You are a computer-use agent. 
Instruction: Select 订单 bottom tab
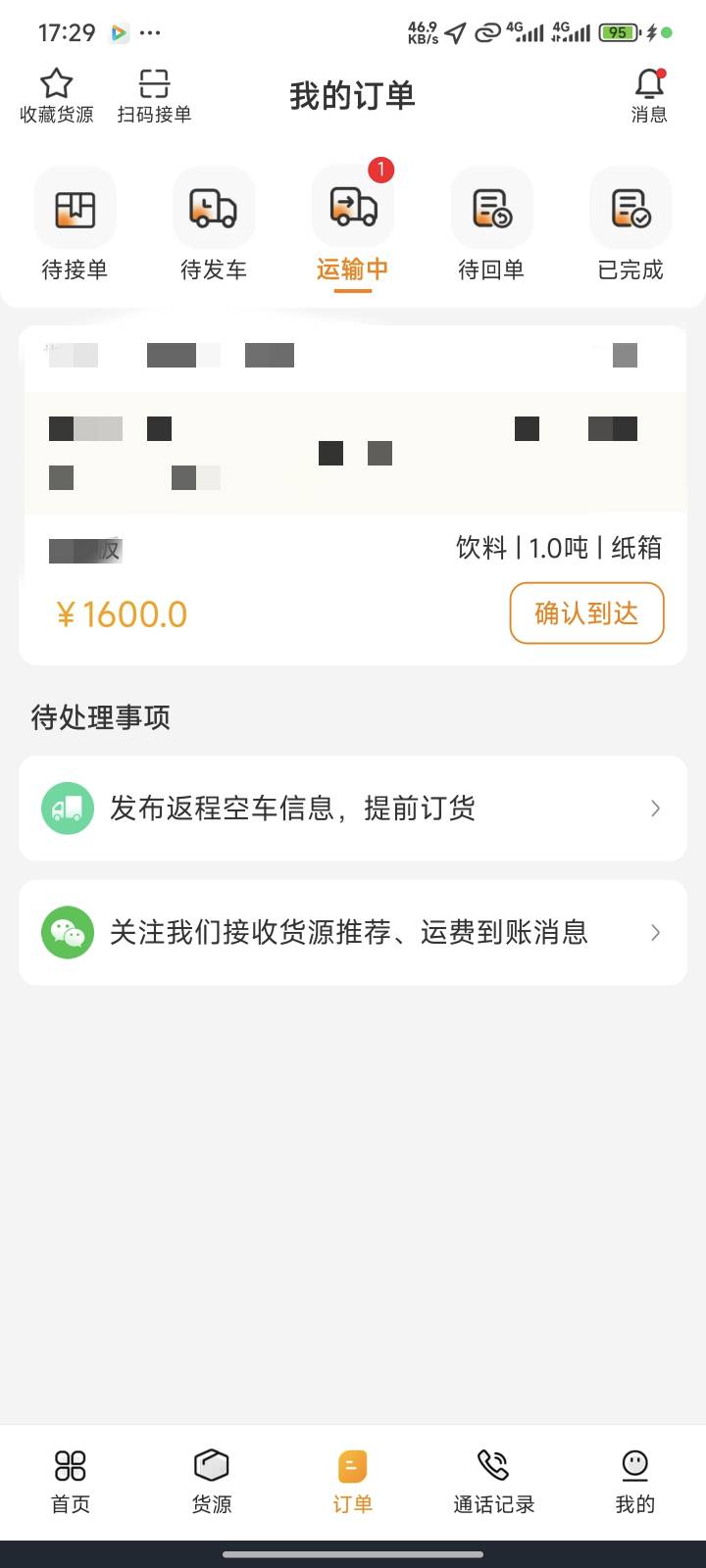[x=353, y=1482]
